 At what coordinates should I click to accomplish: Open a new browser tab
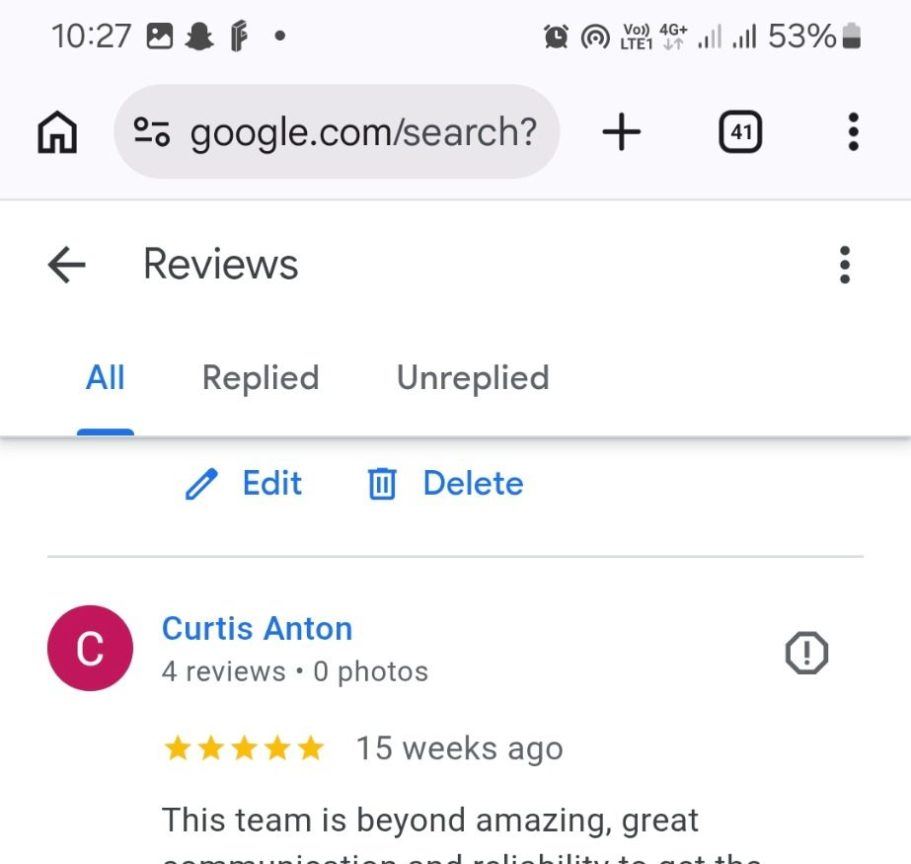tap(621, 132)
